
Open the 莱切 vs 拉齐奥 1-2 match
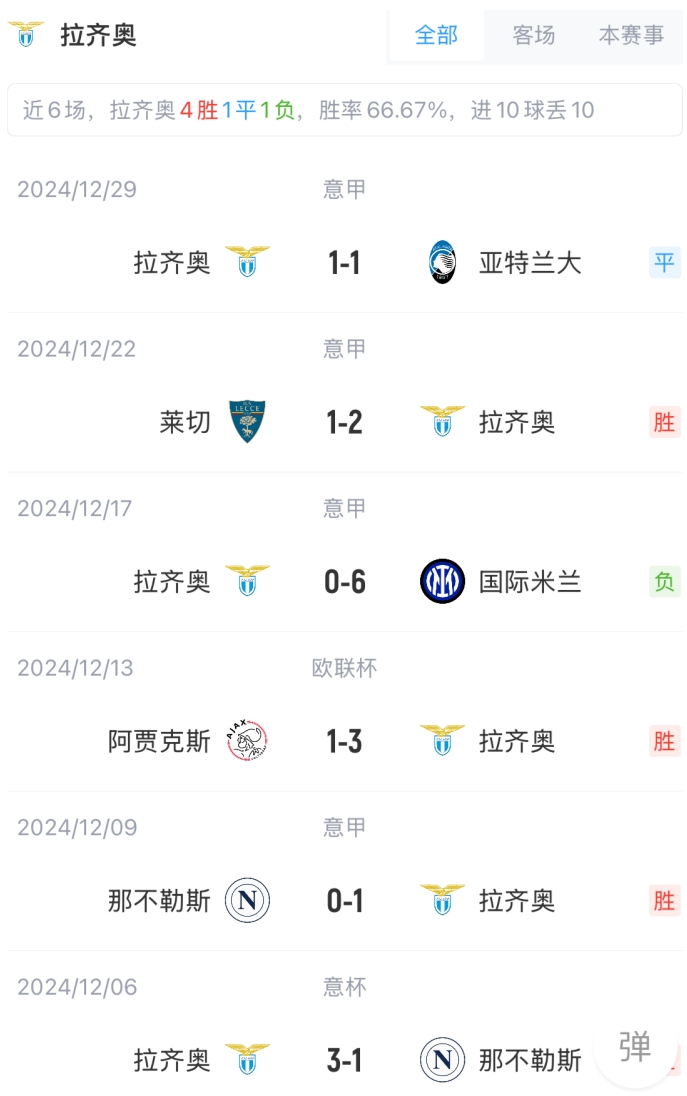pyautogui.click(x=344, y=422)
